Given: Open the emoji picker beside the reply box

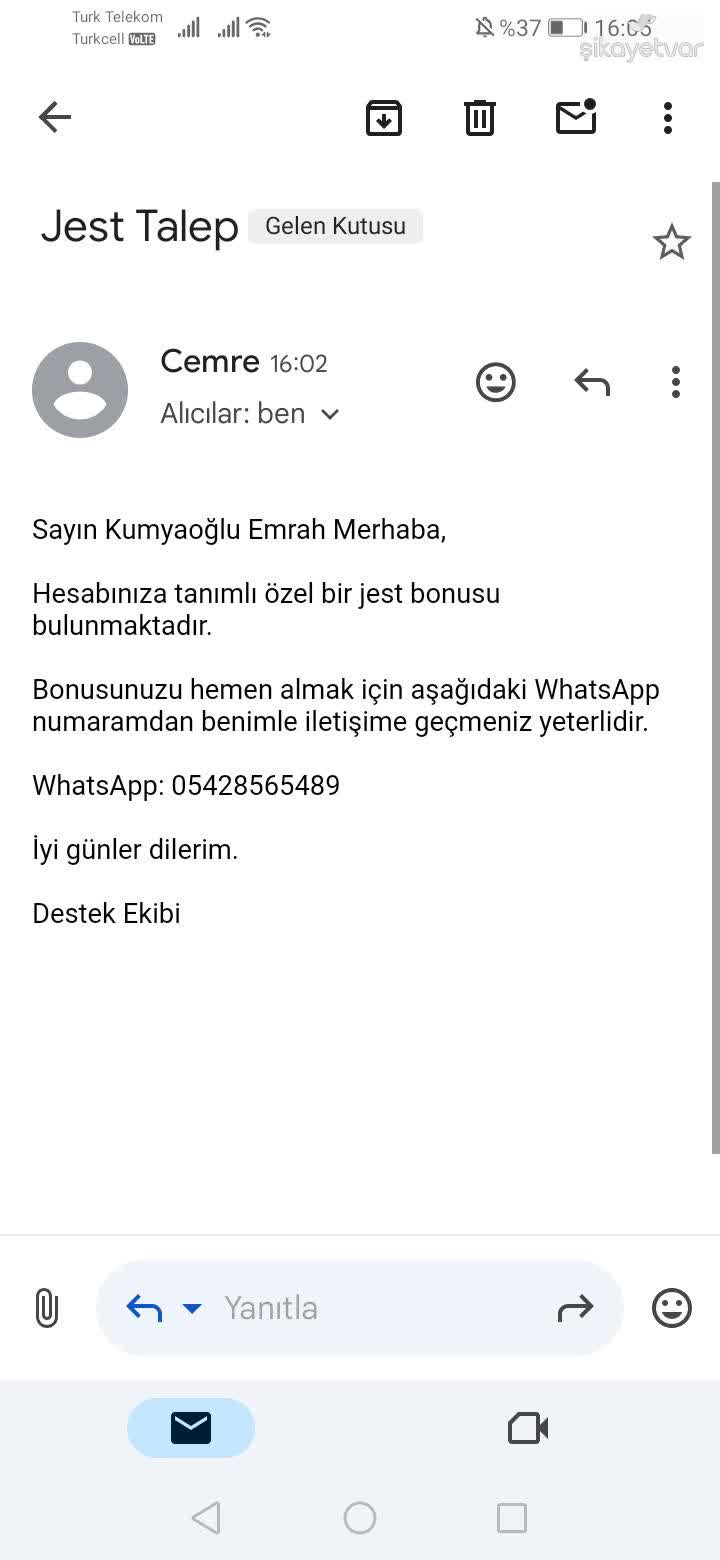Looking at the screenshot, I should 671,1308.
